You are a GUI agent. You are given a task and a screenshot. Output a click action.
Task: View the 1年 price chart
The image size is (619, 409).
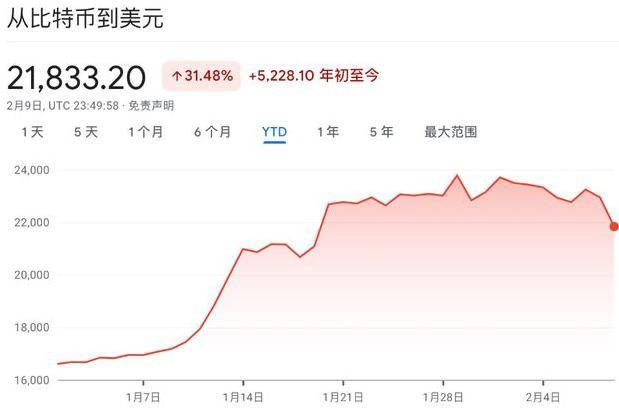click(327, 132)
